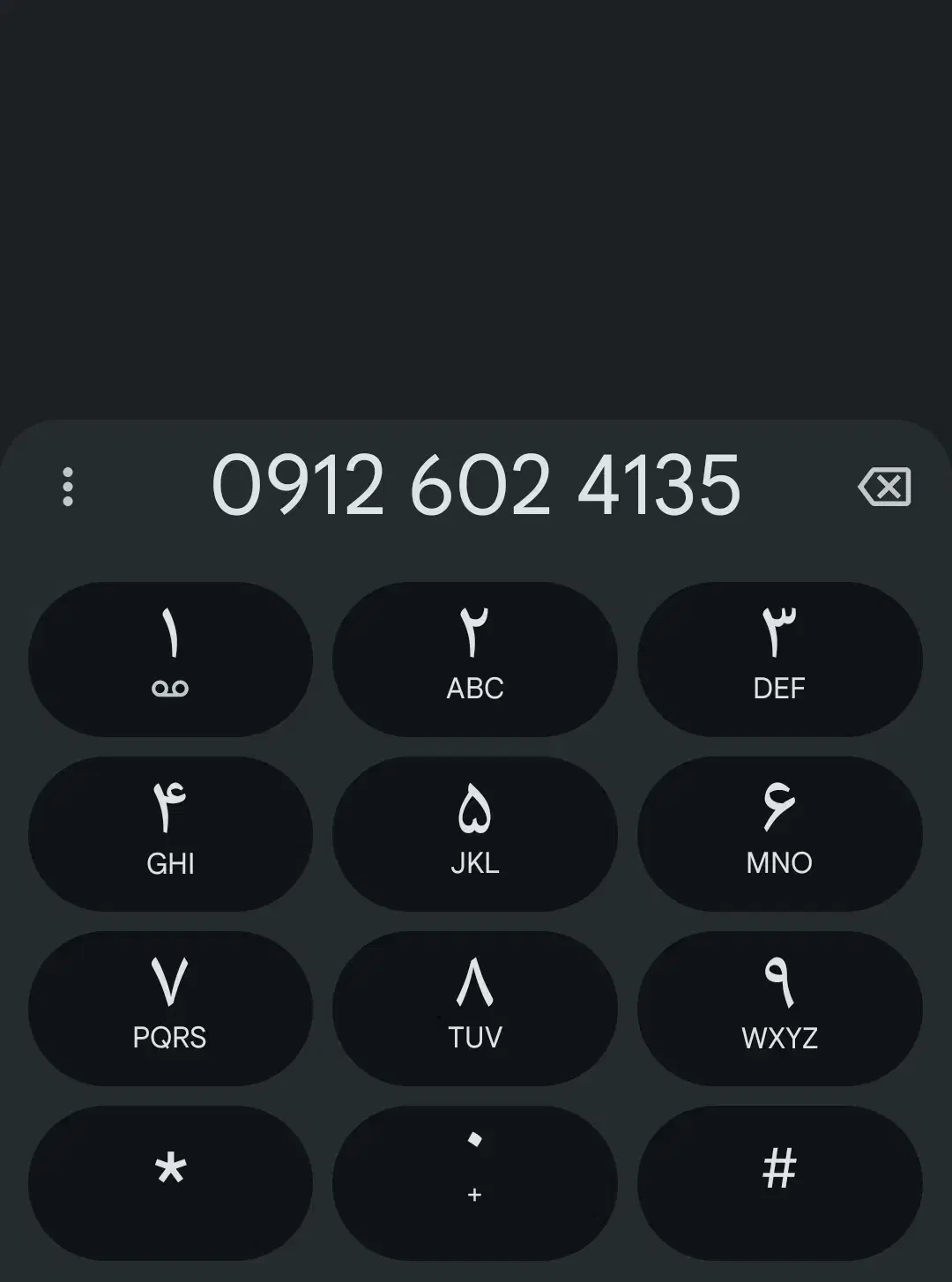Tap the 2 ABC key
Image resolution: width=952 pixels, height=1282 pixels.
475,659
